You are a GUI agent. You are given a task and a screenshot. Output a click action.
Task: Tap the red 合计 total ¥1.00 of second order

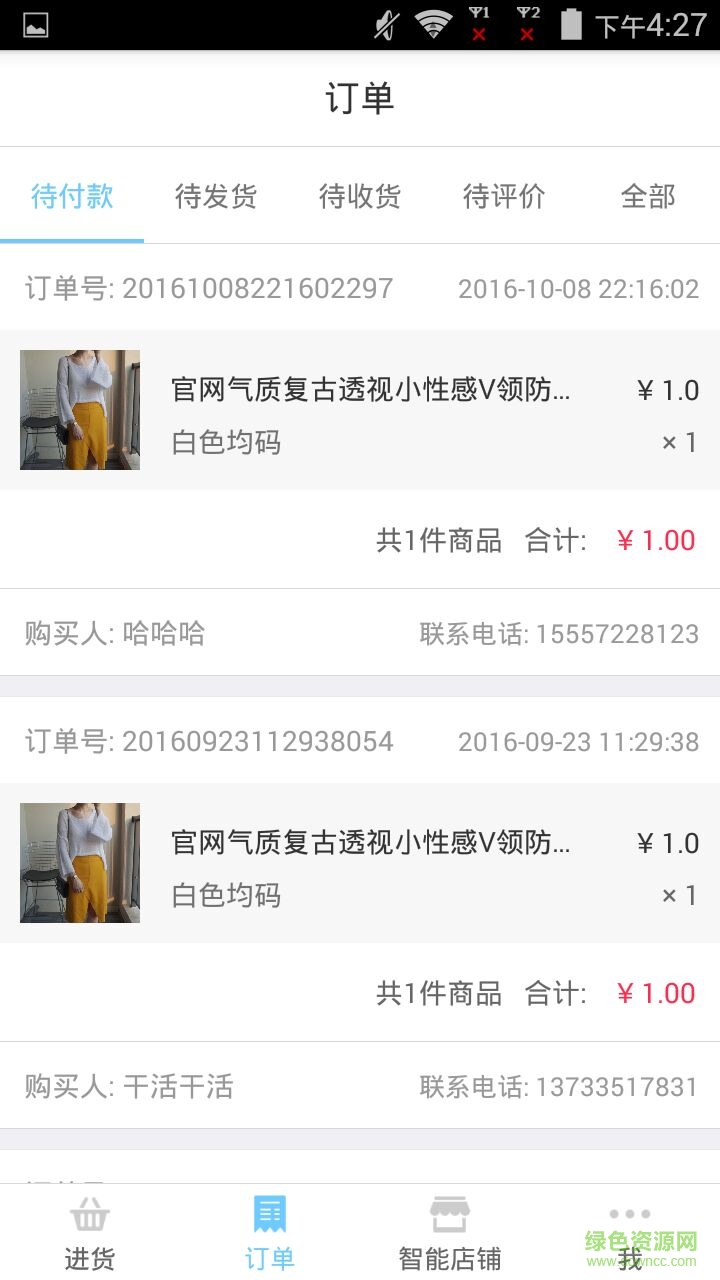point(656,993)
